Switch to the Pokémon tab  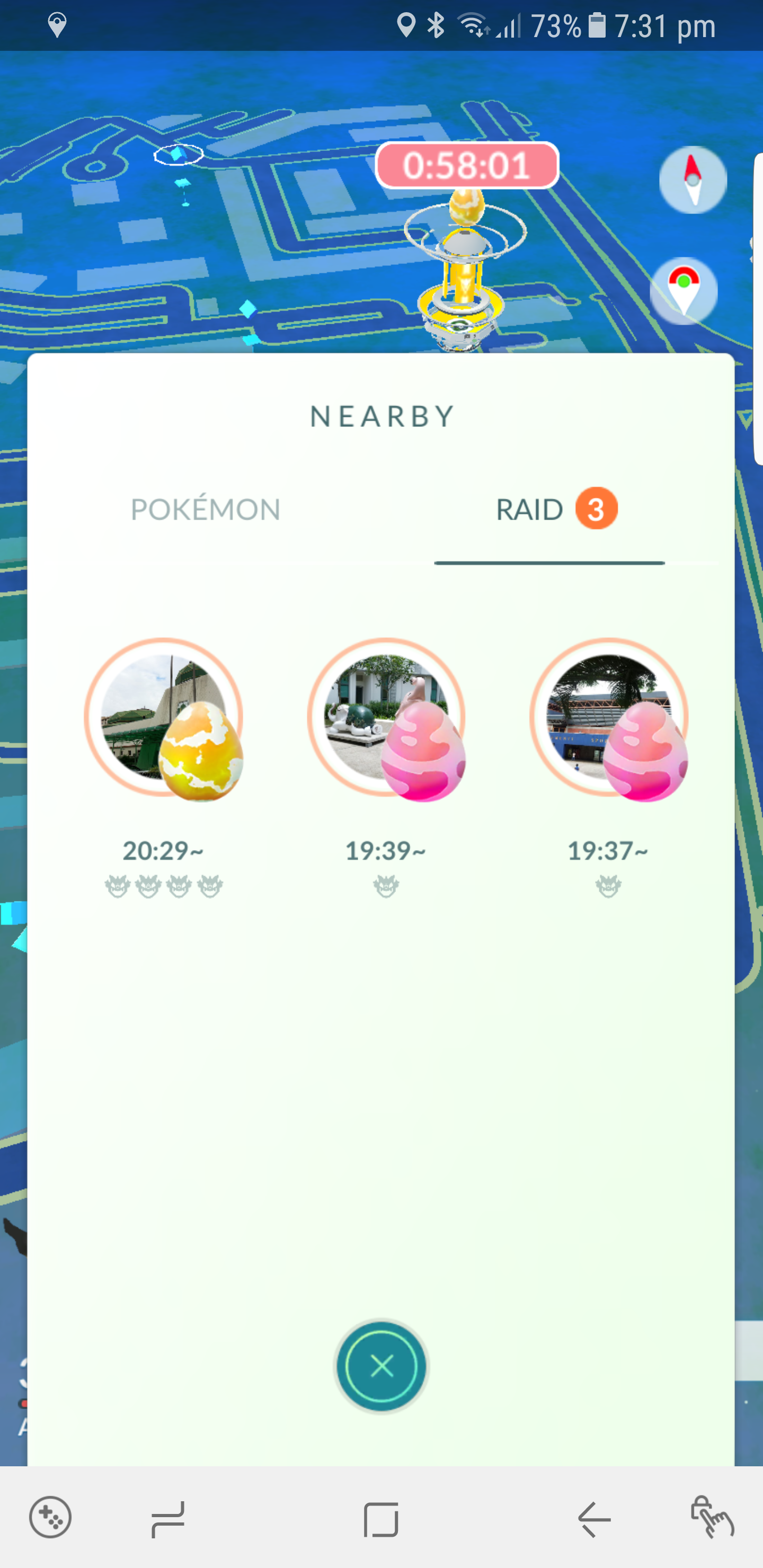coord(205,510)
